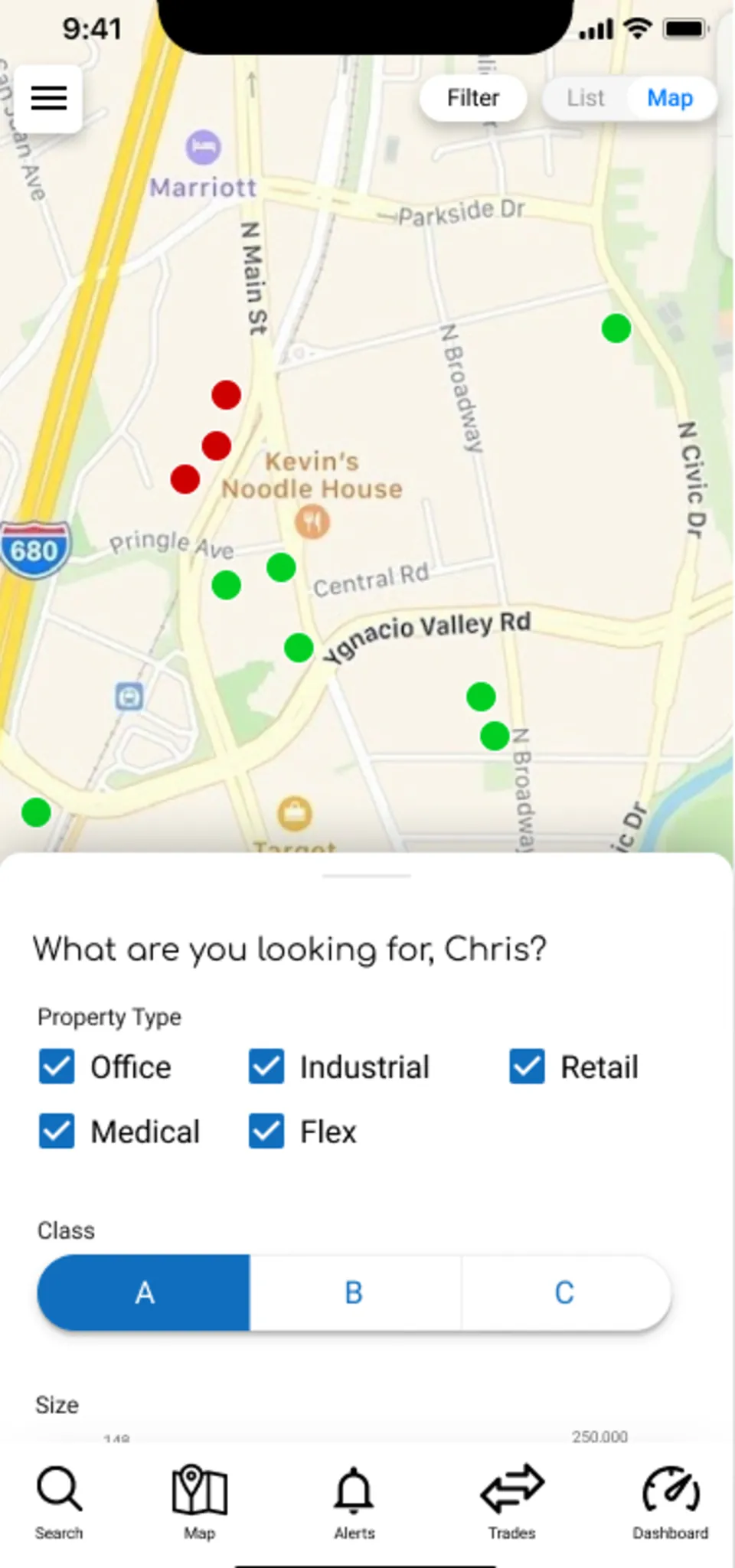Uncheck the Industrial property type
Screen dimensions: 735x1568
tap(266, 1067)
